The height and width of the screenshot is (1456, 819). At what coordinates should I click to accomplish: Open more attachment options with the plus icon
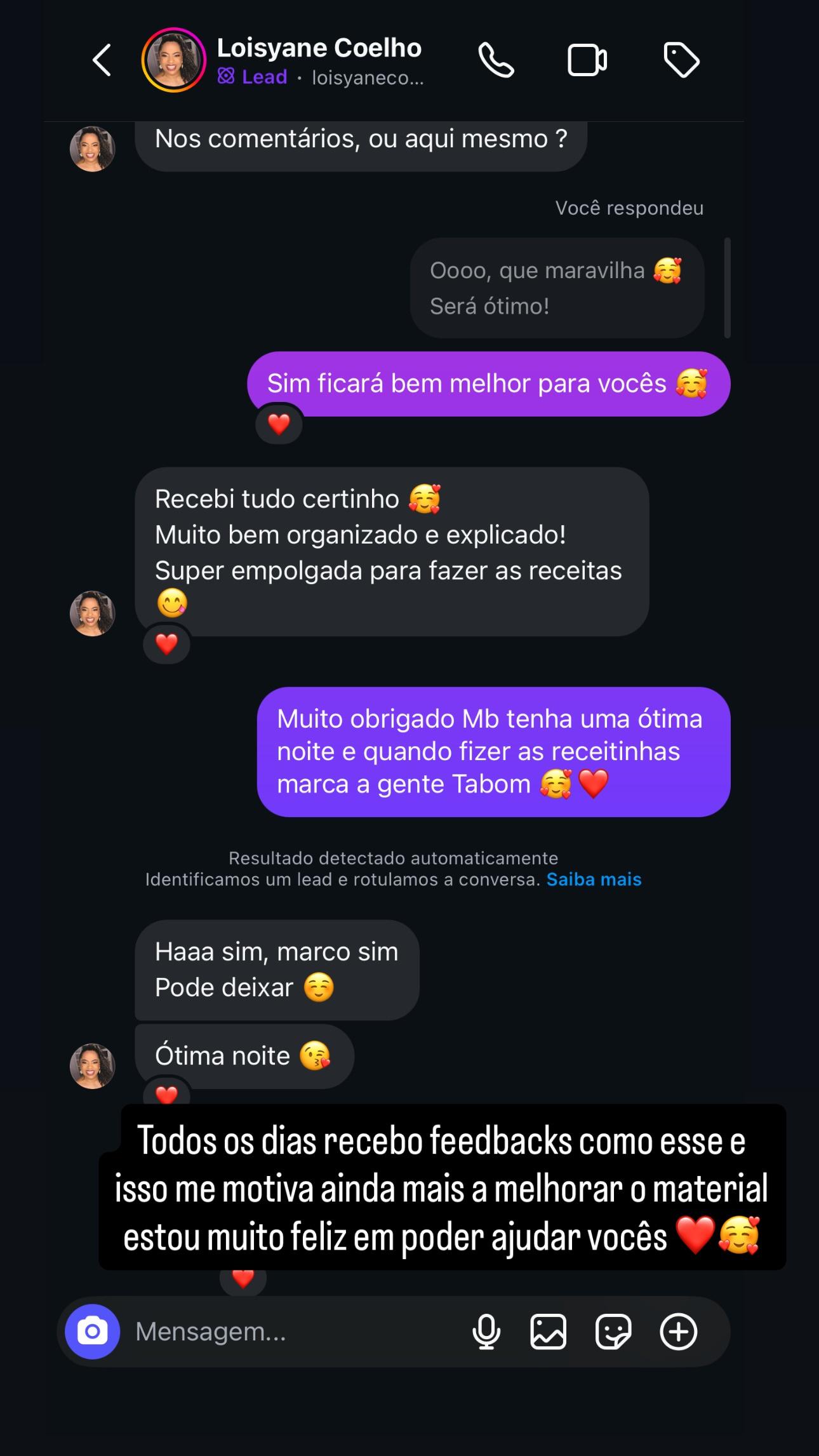(679, 1331)
